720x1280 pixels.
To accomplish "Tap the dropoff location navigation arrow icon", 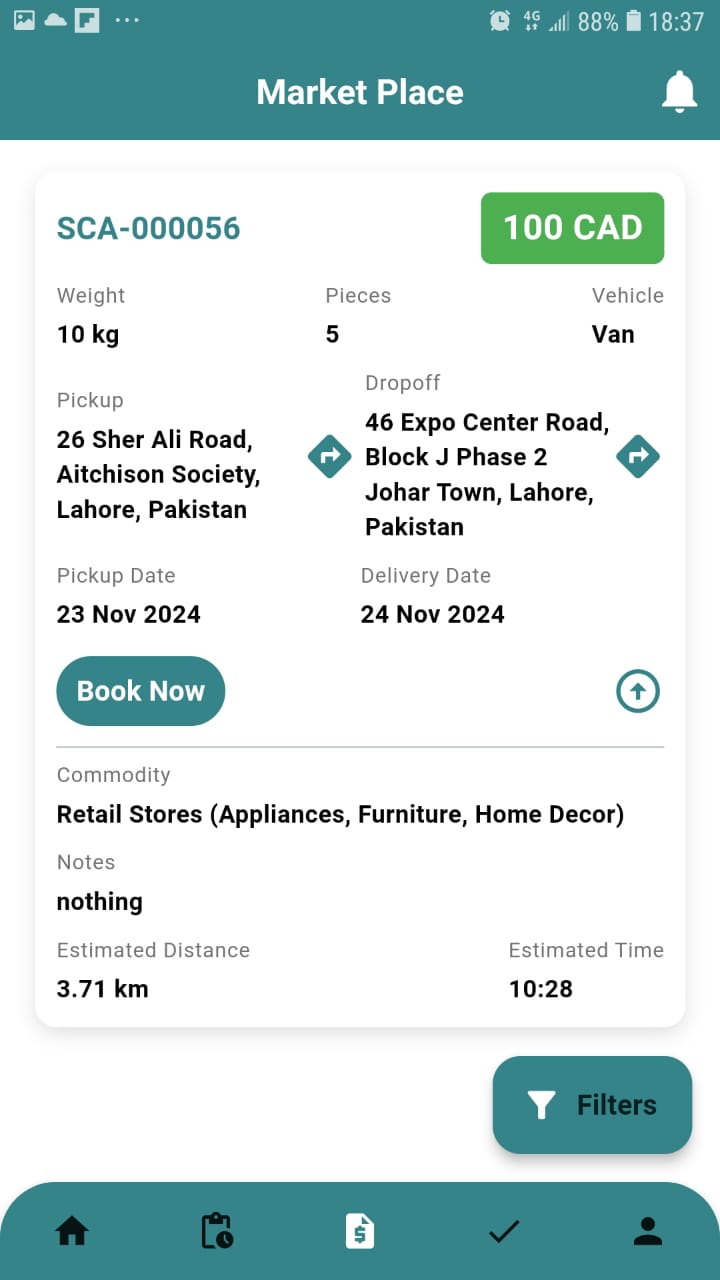I will 638,456.
